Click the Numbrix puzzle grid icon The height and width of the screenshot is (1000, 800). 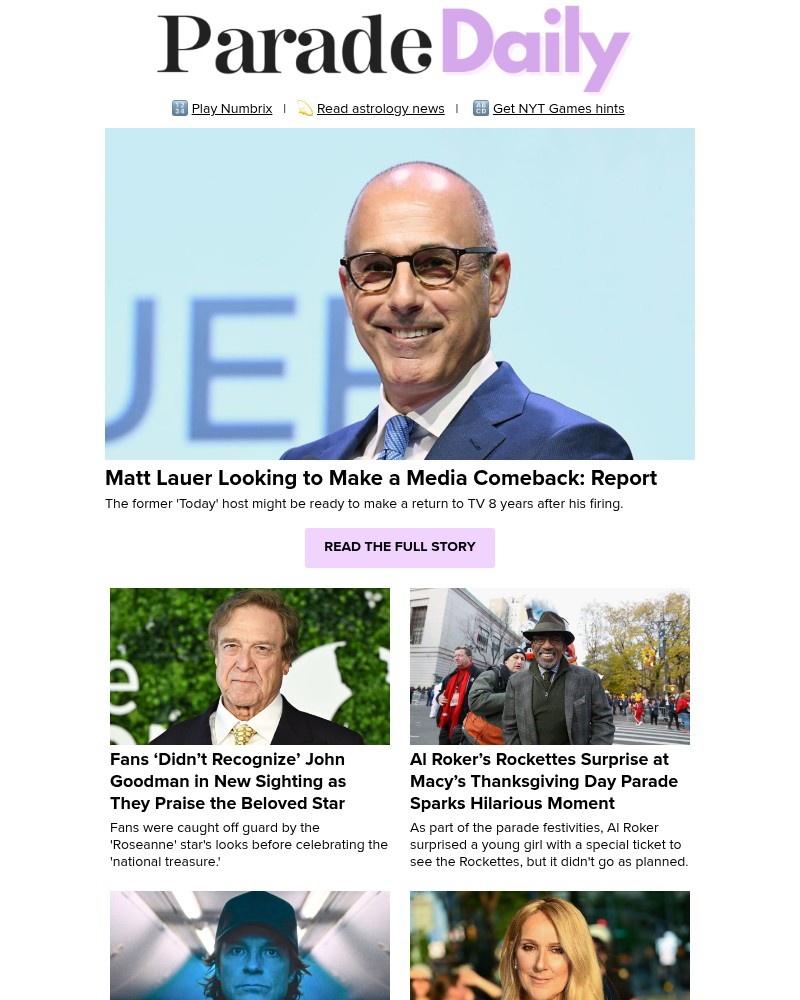[x=180, y=108]
